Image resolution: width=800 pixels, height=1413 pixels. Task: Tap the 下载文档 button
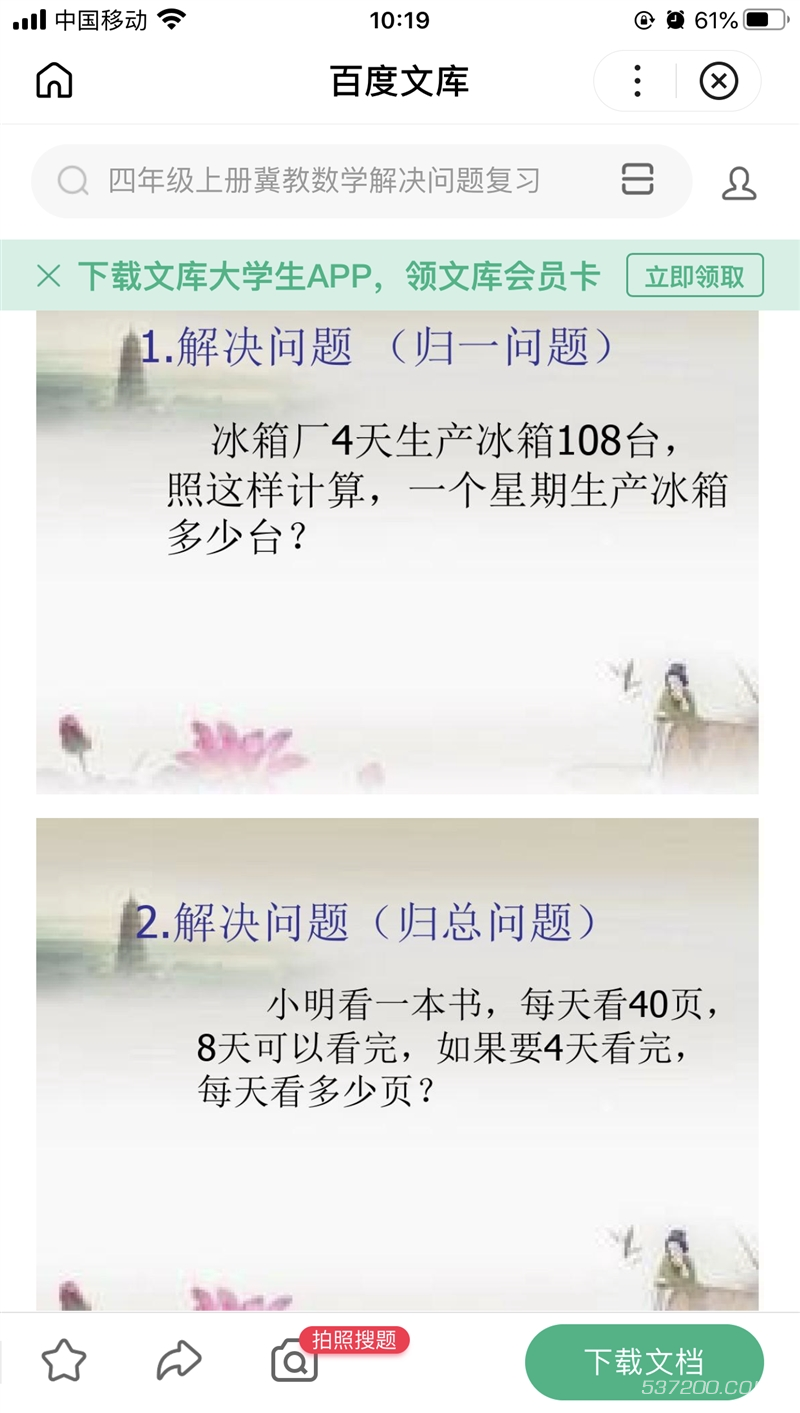click(x=644, y=1361)
